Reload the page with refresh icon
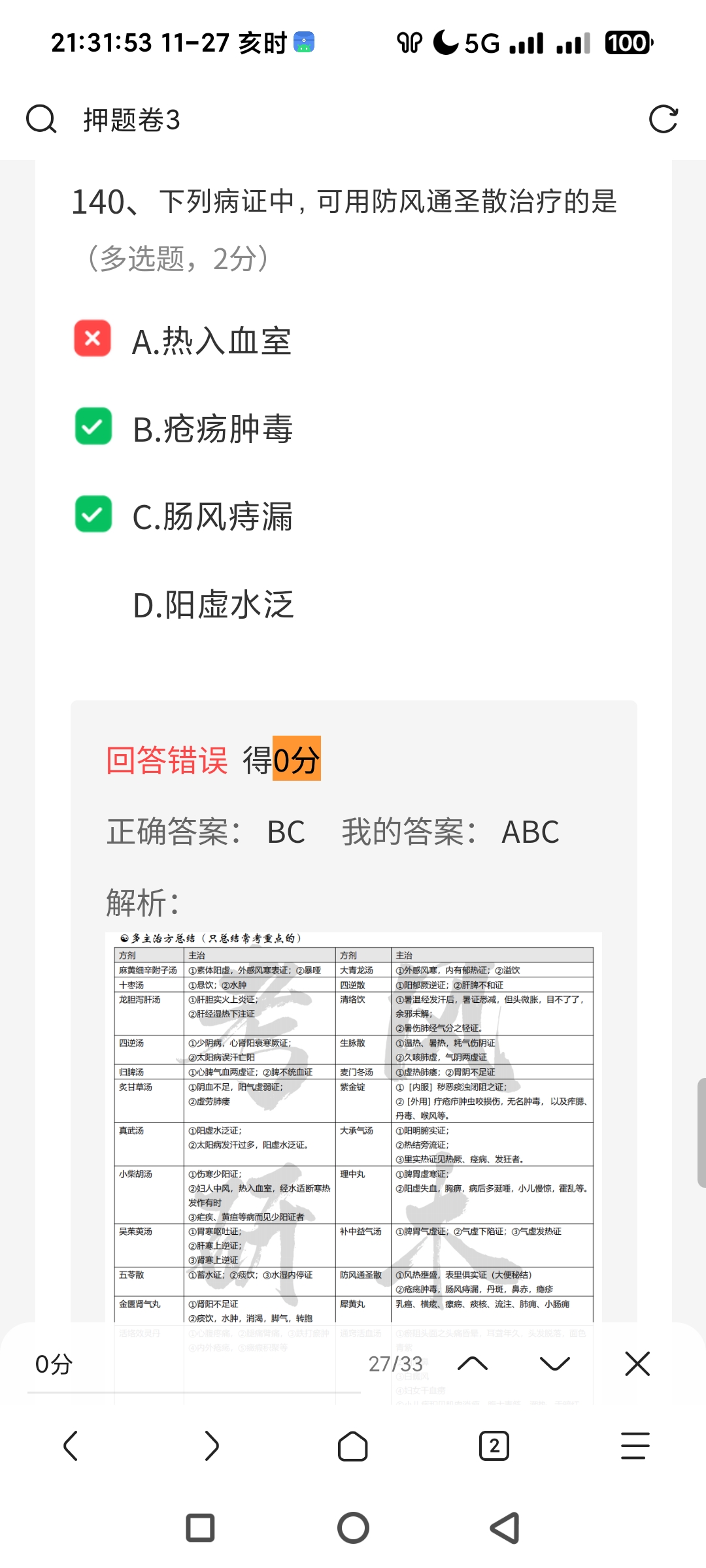706x1568 pixels. [x=663, y=120]
